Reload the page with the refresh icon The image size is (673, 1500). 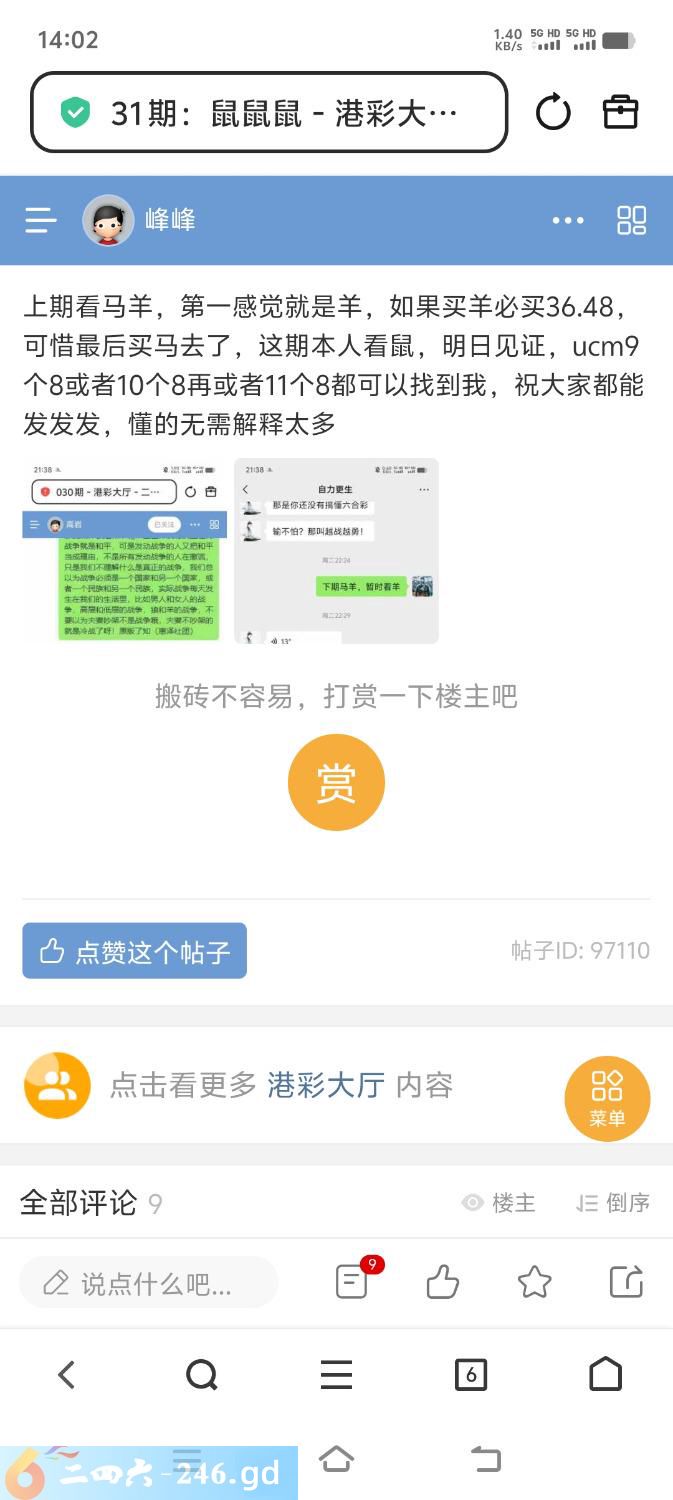tap(553, 112)
